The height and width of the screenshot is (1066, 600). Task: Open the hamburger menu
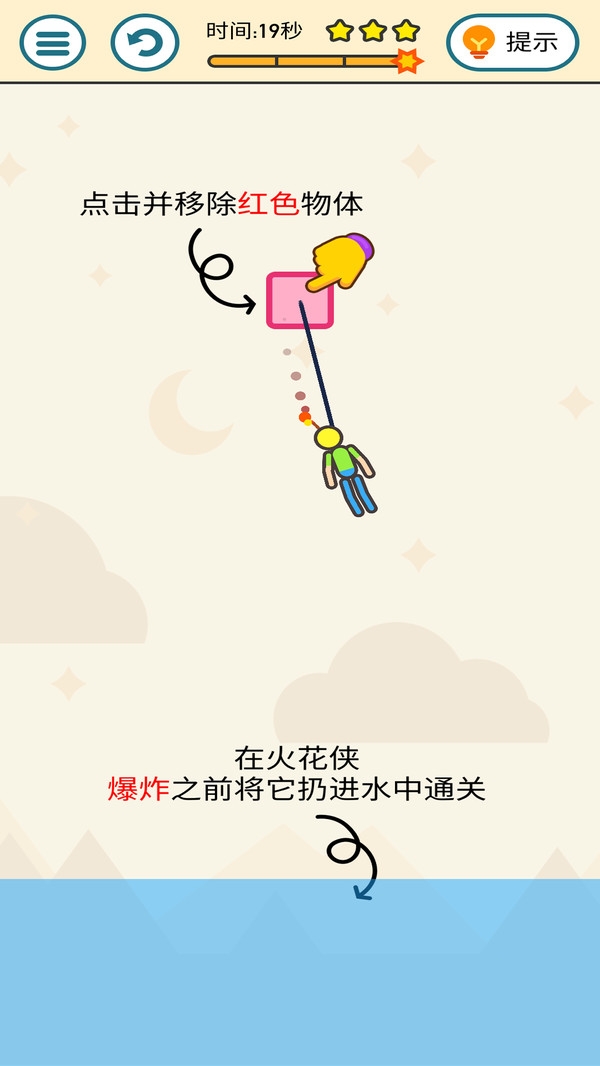[53, 42]
